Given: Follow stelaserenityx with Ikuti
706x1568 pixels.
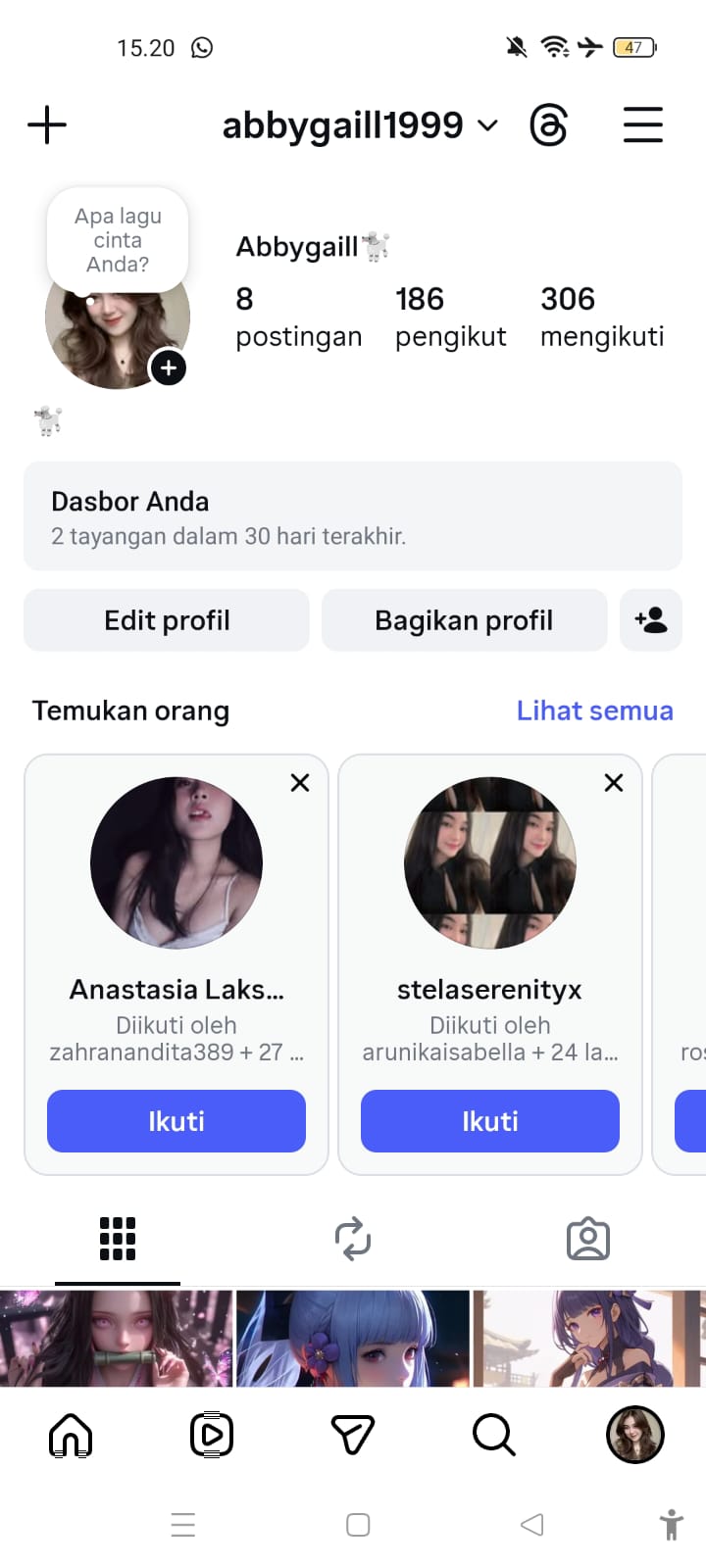Looking at the screenshot, I should (490, 1121).
